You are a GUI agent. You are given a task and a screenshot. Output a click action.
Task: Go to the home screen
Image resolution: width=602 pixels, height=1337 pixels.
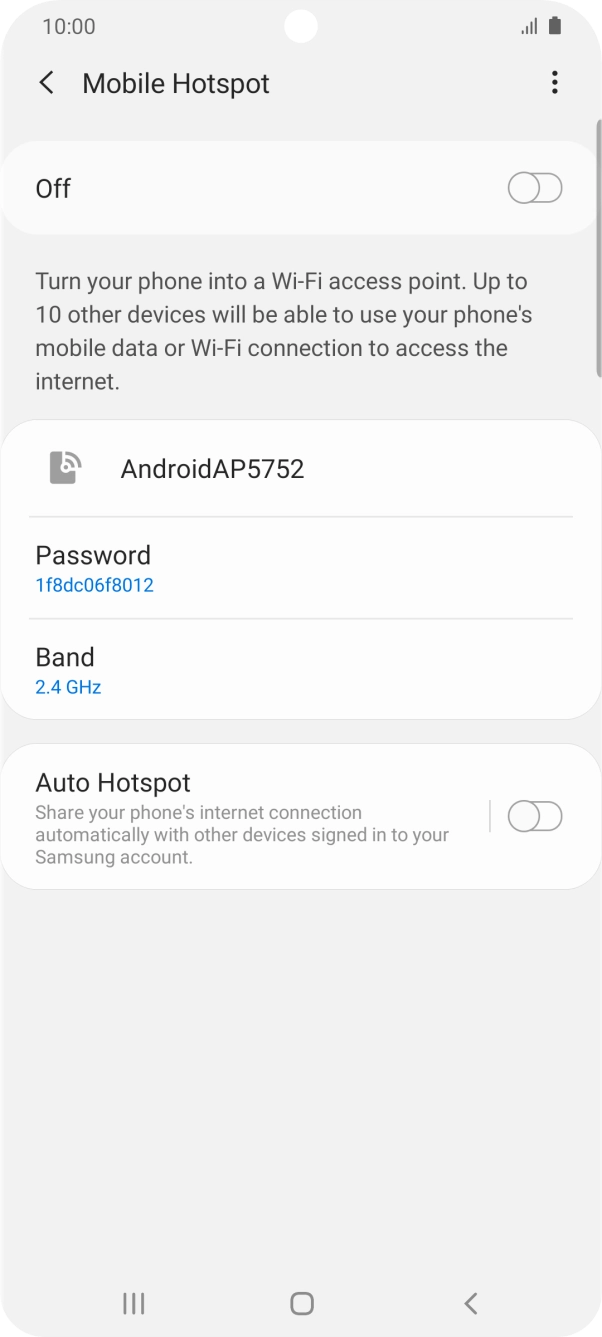coord(301,1303)
